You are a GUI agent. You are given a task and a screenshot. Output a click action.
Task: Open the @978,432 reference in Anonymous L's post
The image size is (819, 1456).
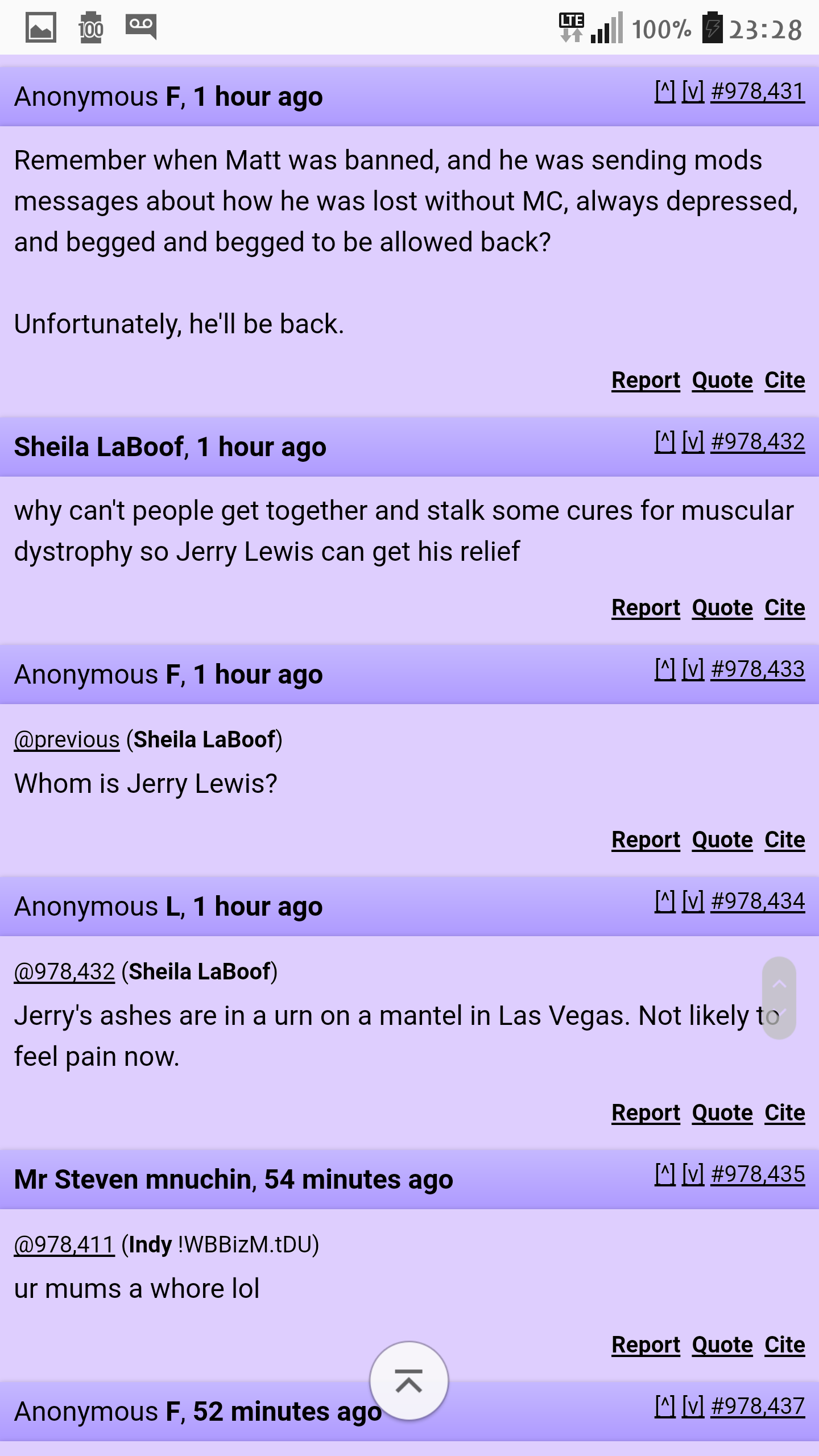[64, 971]
